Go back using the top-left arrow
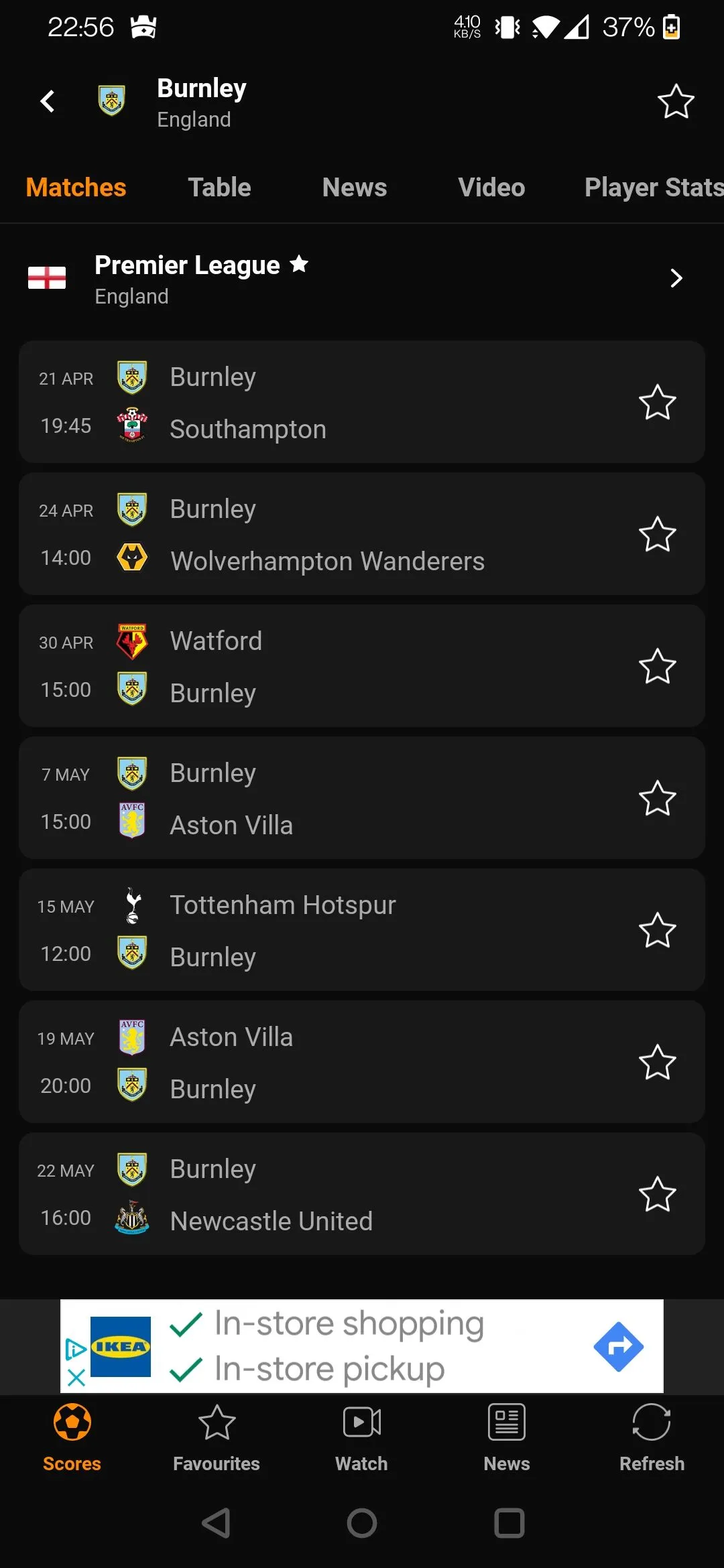 (x=48, y=102)
